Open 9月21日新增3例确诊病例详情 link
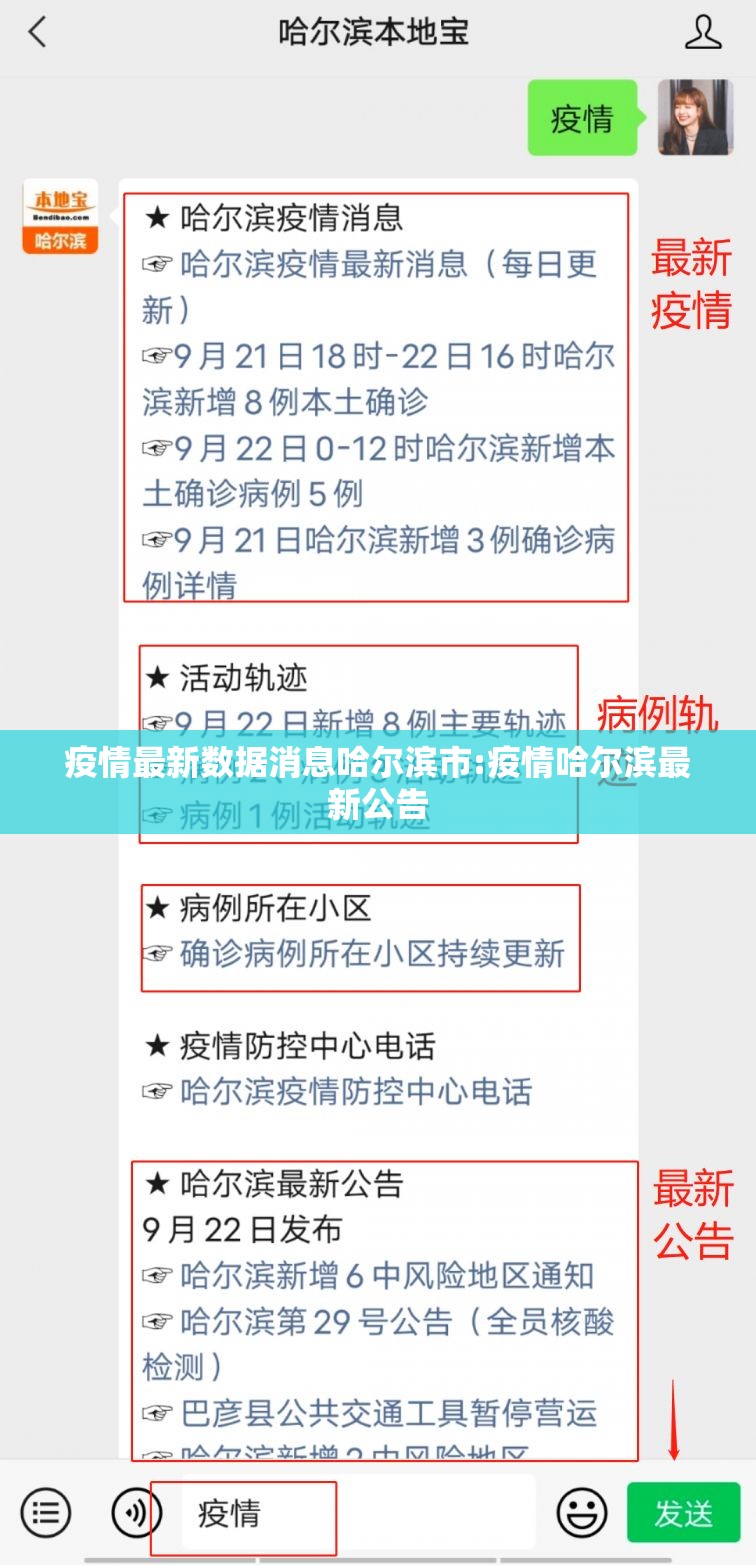 [380, 562]
